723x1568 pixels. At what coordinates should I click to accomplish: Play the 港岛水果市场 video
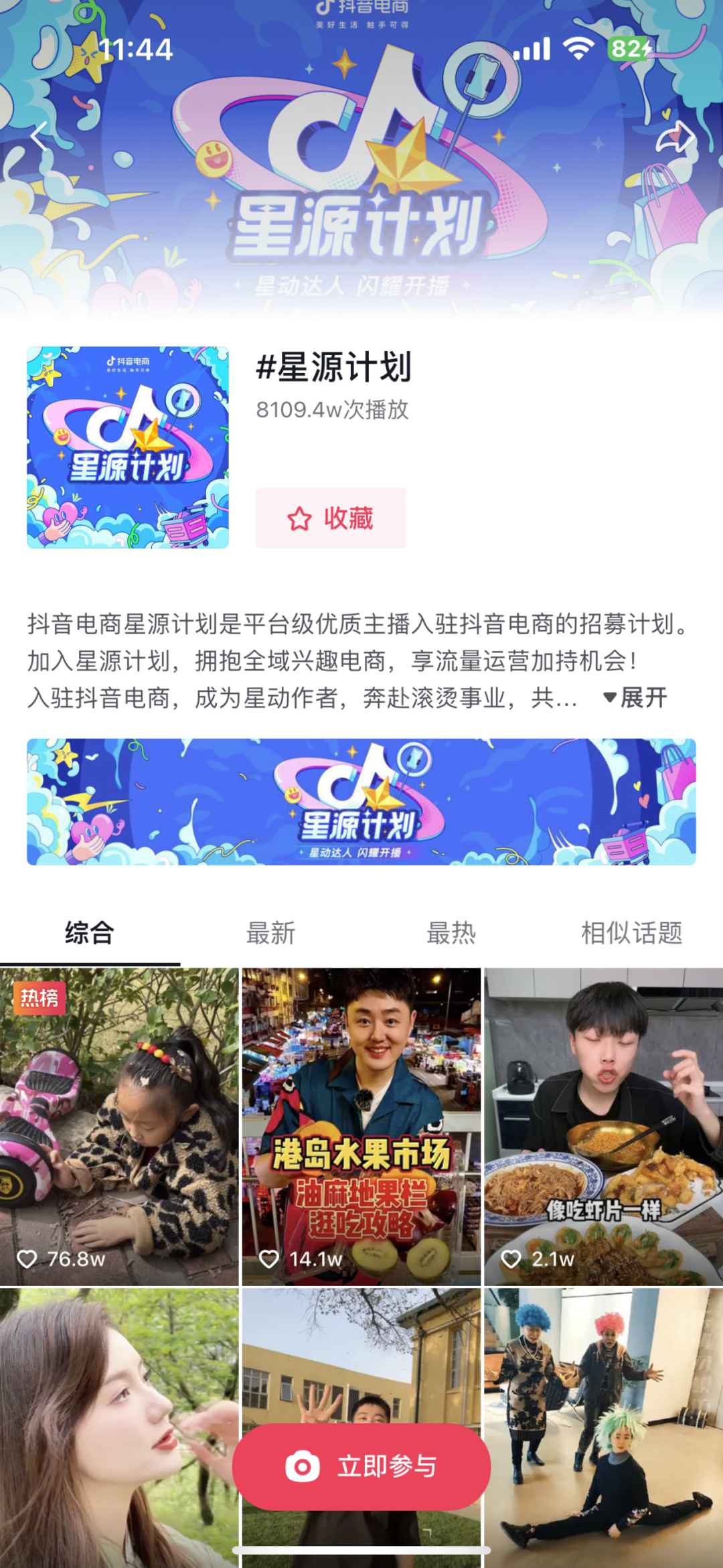(x=361, y=1125)
